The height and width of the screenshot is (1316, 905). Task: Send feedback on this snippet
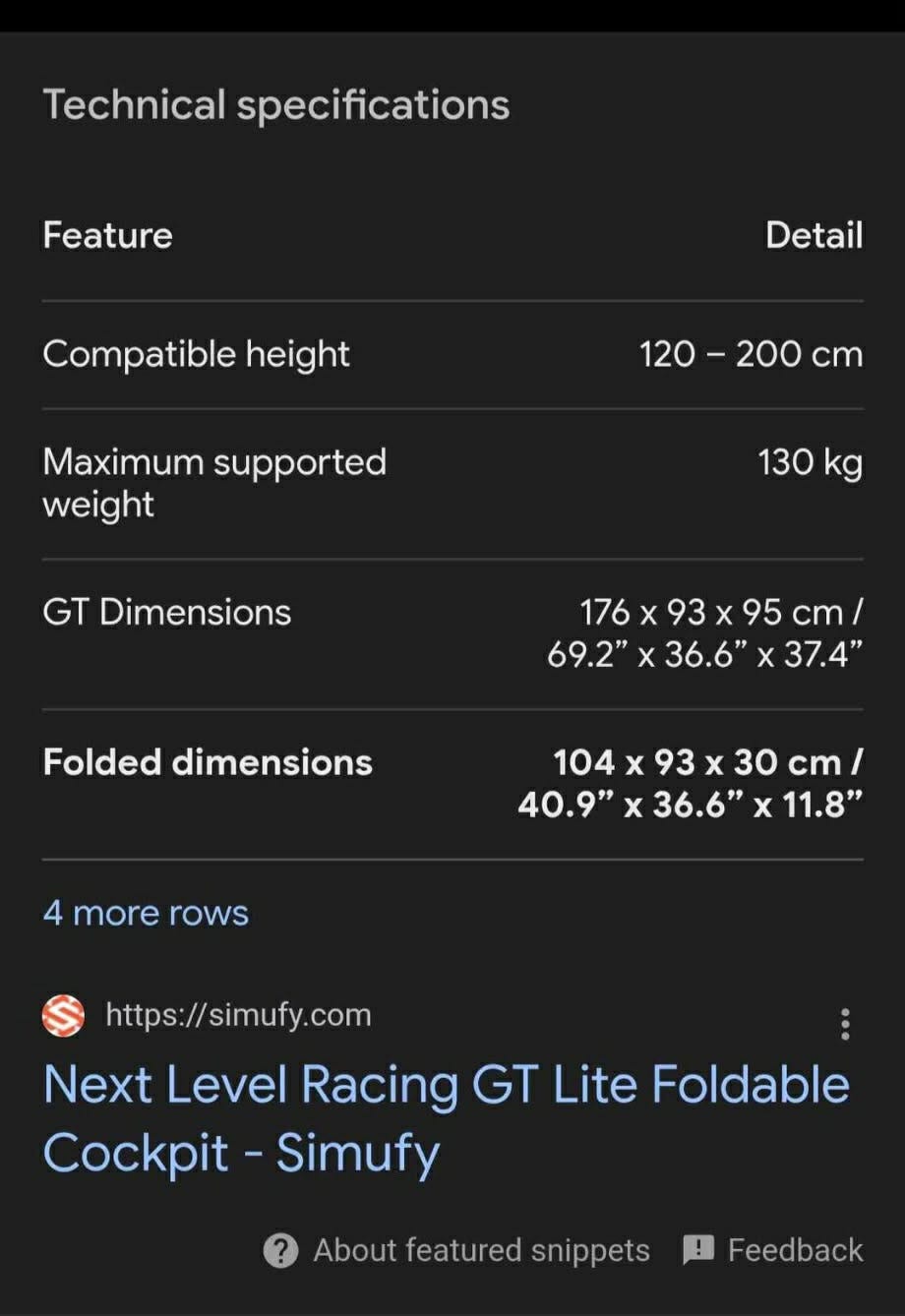tap(773, 1250)
